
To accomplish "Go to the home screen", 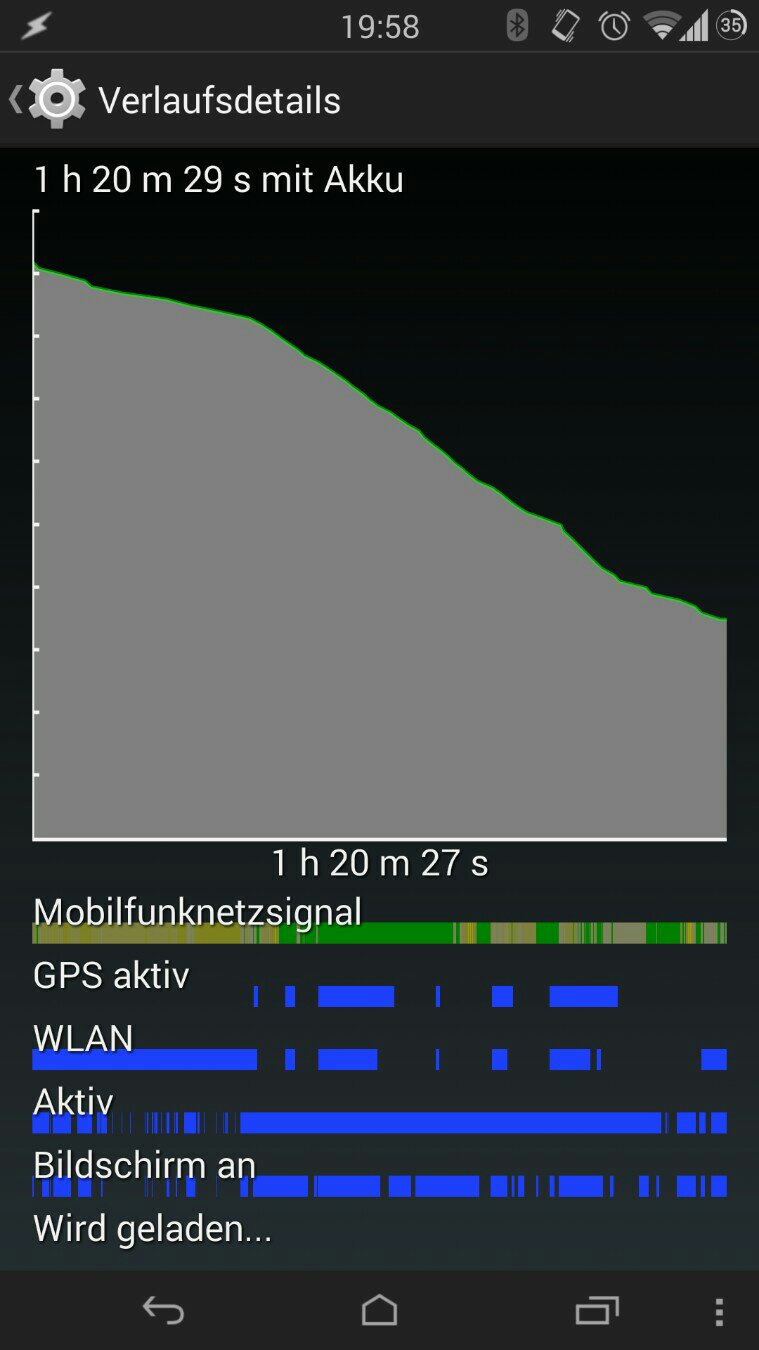I will click(x=379, y=1310).
